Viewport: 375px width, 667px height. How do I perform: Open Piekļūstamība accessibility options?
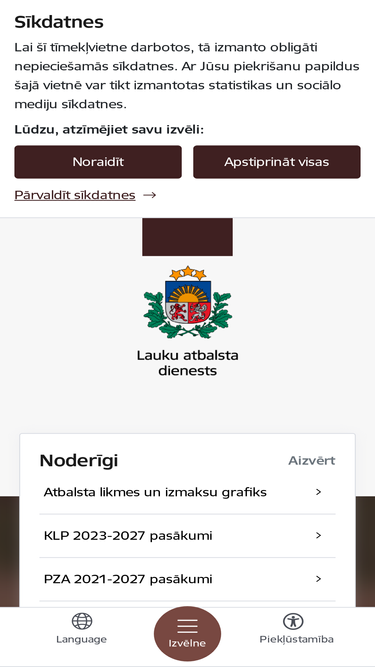[x=296, y=630]
